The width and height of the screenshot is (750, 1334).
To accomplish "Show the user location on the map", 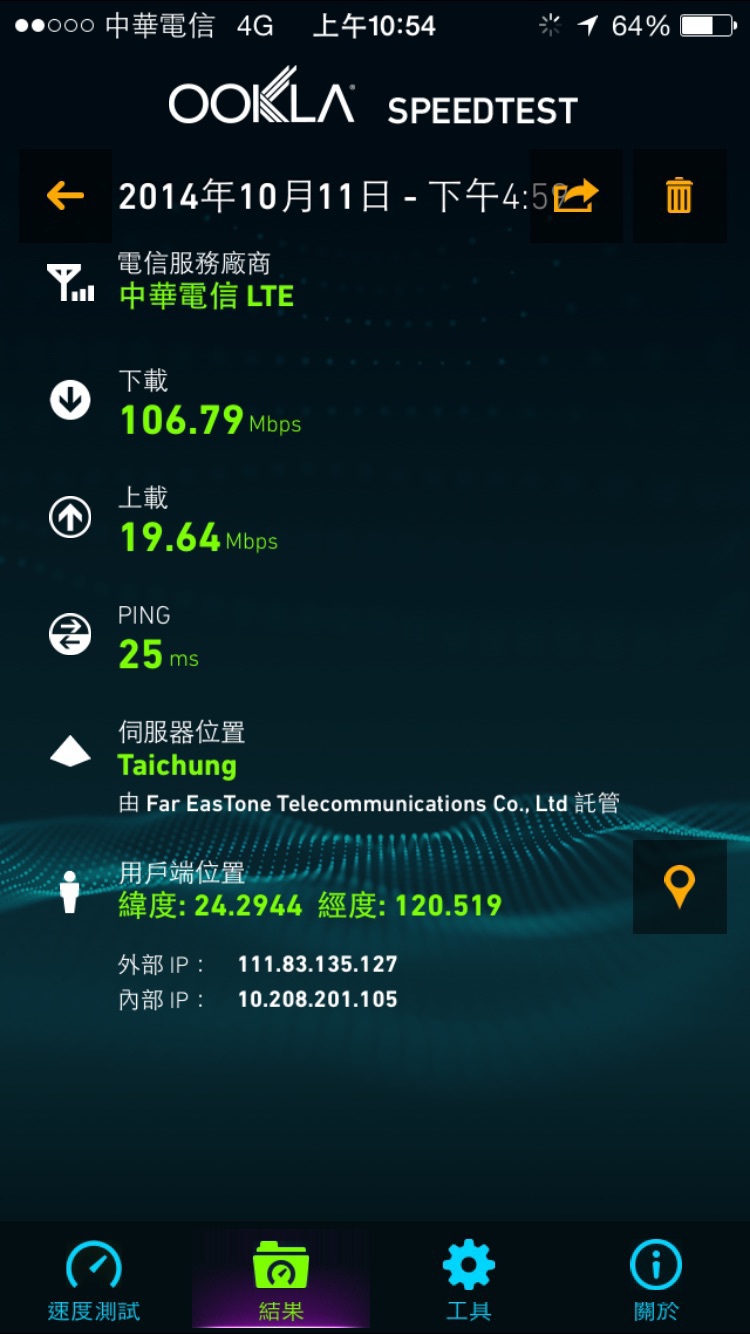I will coord(679,887).
